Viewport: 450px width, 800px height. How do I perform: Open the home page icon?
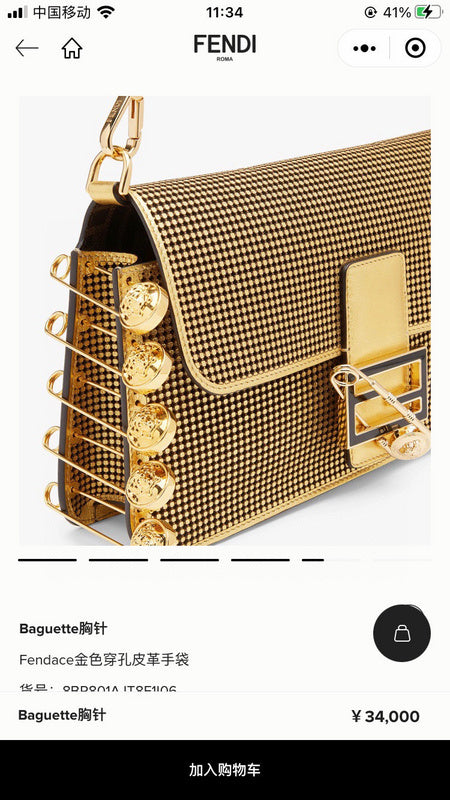[x=72, y=48]
